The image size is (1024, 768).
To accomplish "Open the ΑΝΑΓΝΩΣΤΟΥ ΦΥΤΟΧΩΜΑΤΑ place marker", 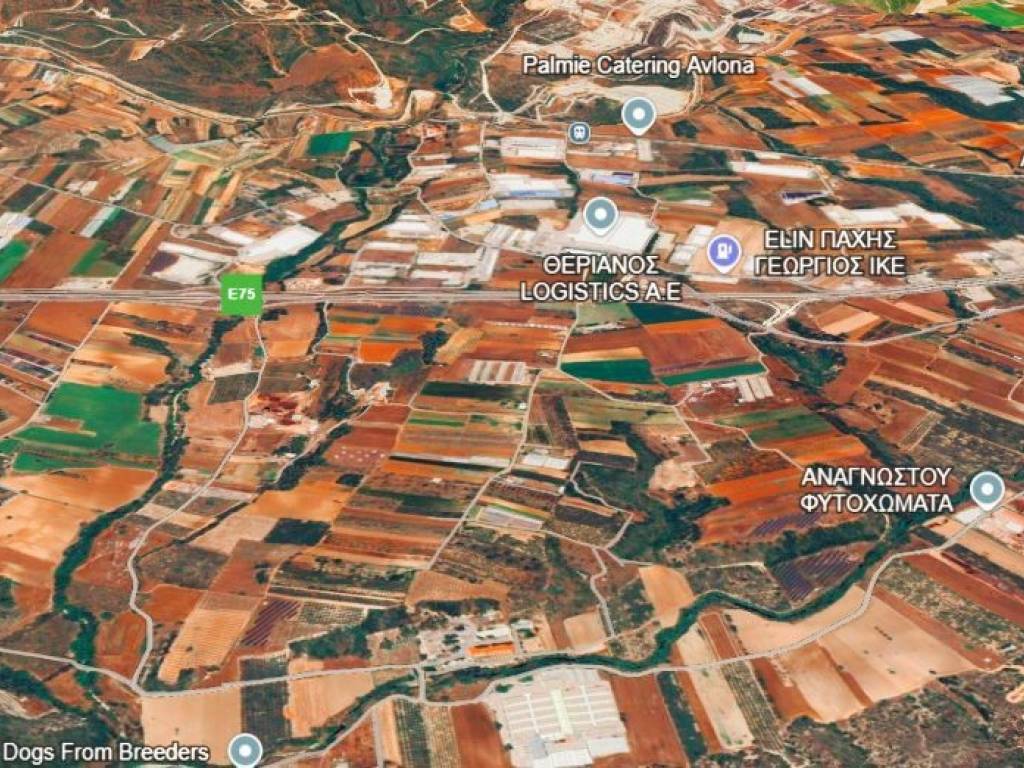I will [x=988, y=490].
